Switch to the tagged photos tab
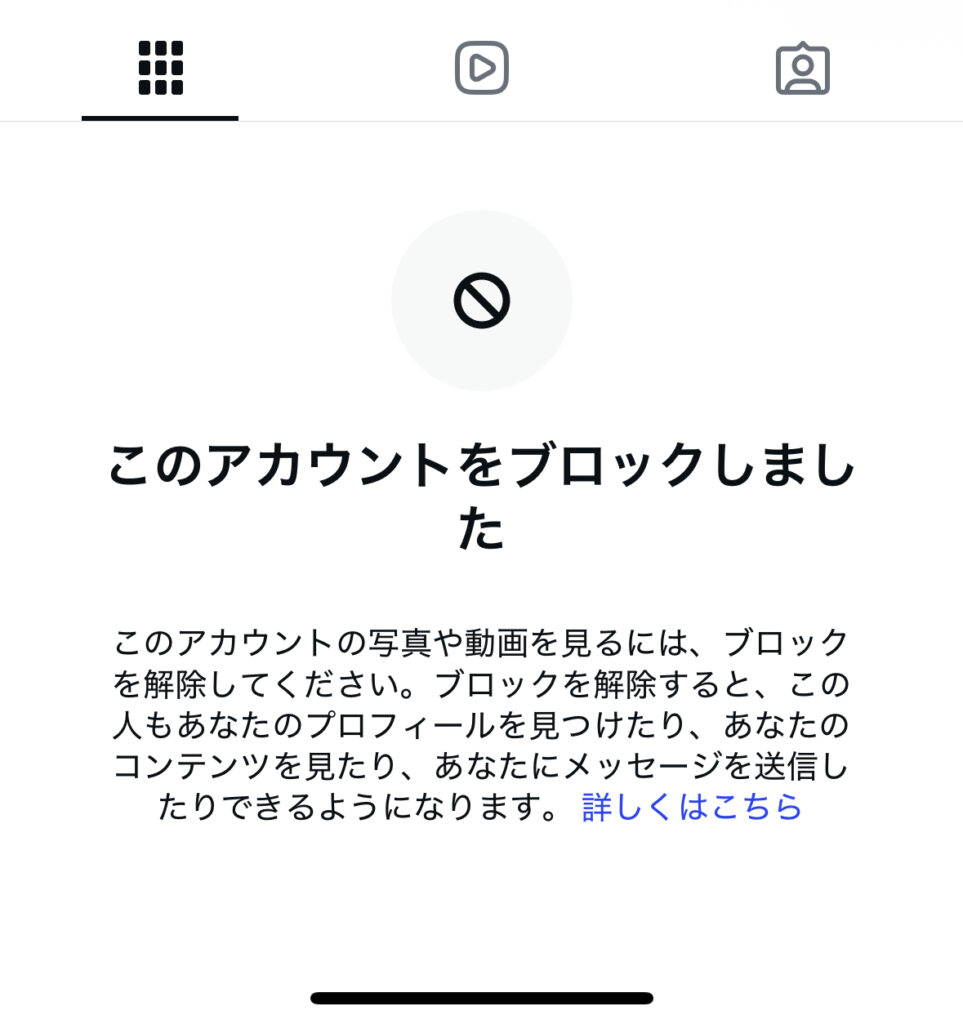 (802, 68)
